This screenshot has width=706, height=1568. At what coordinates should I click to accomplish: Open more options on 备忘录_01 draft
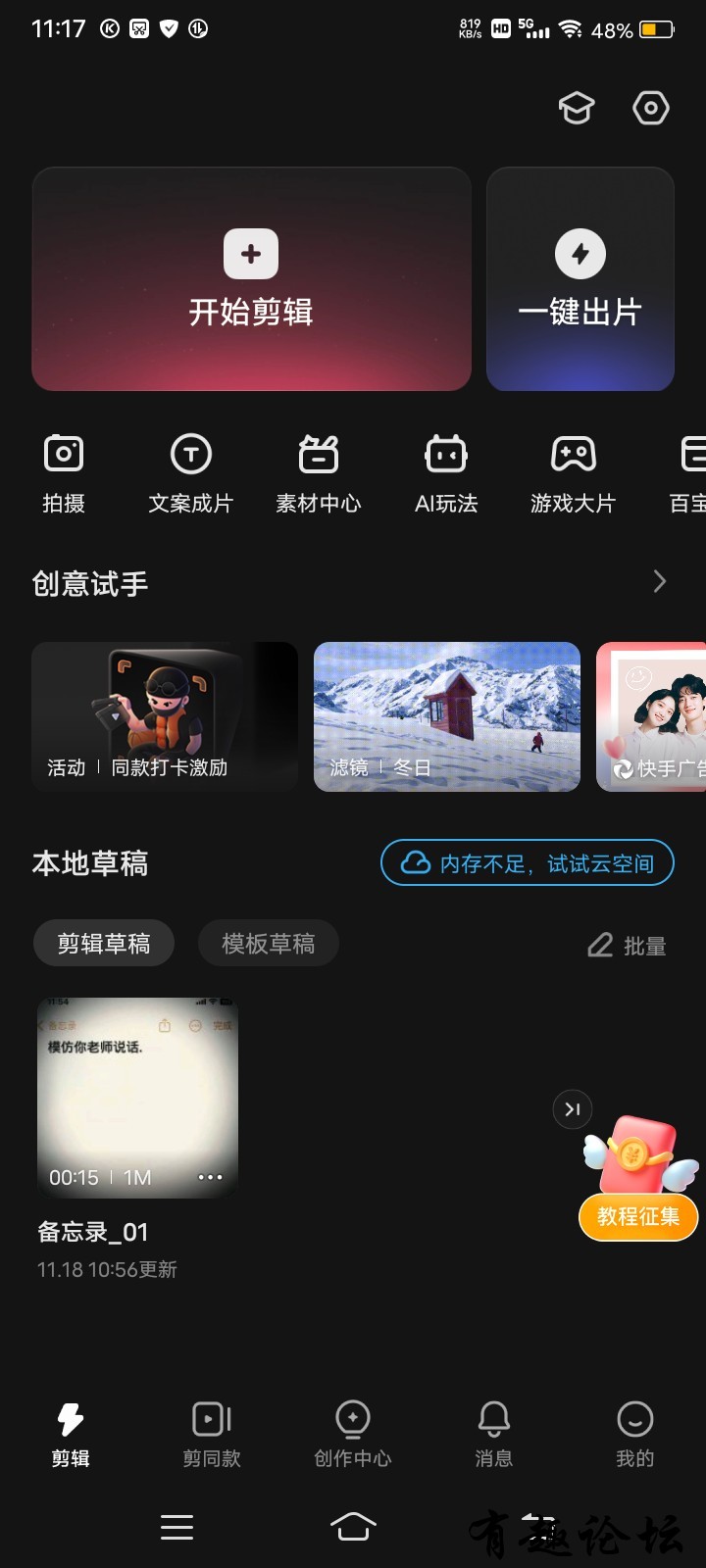[210, 1177]
